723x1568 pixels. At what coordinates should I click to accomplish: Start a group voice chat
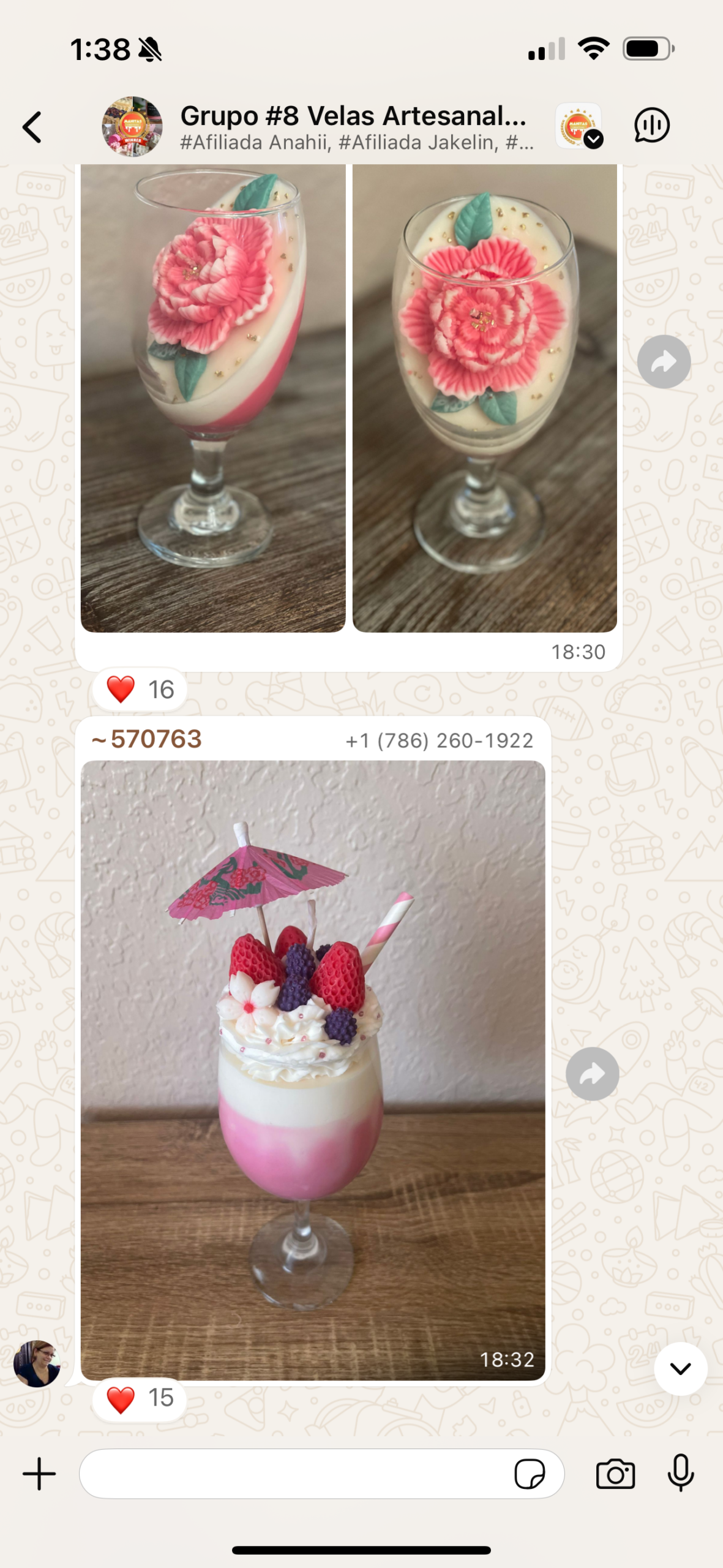click(651, 126)
